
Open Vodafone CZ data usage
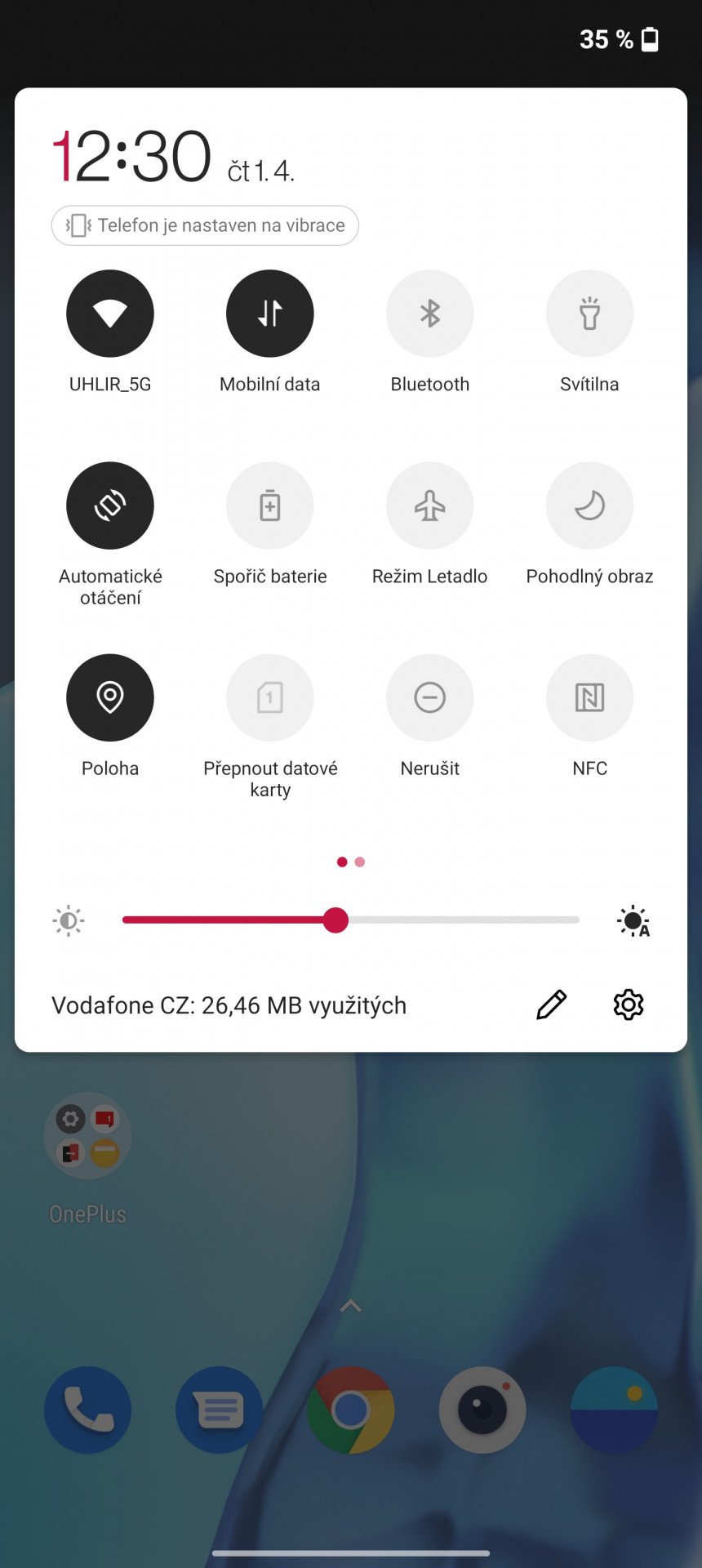click(x=229, y=1005)
